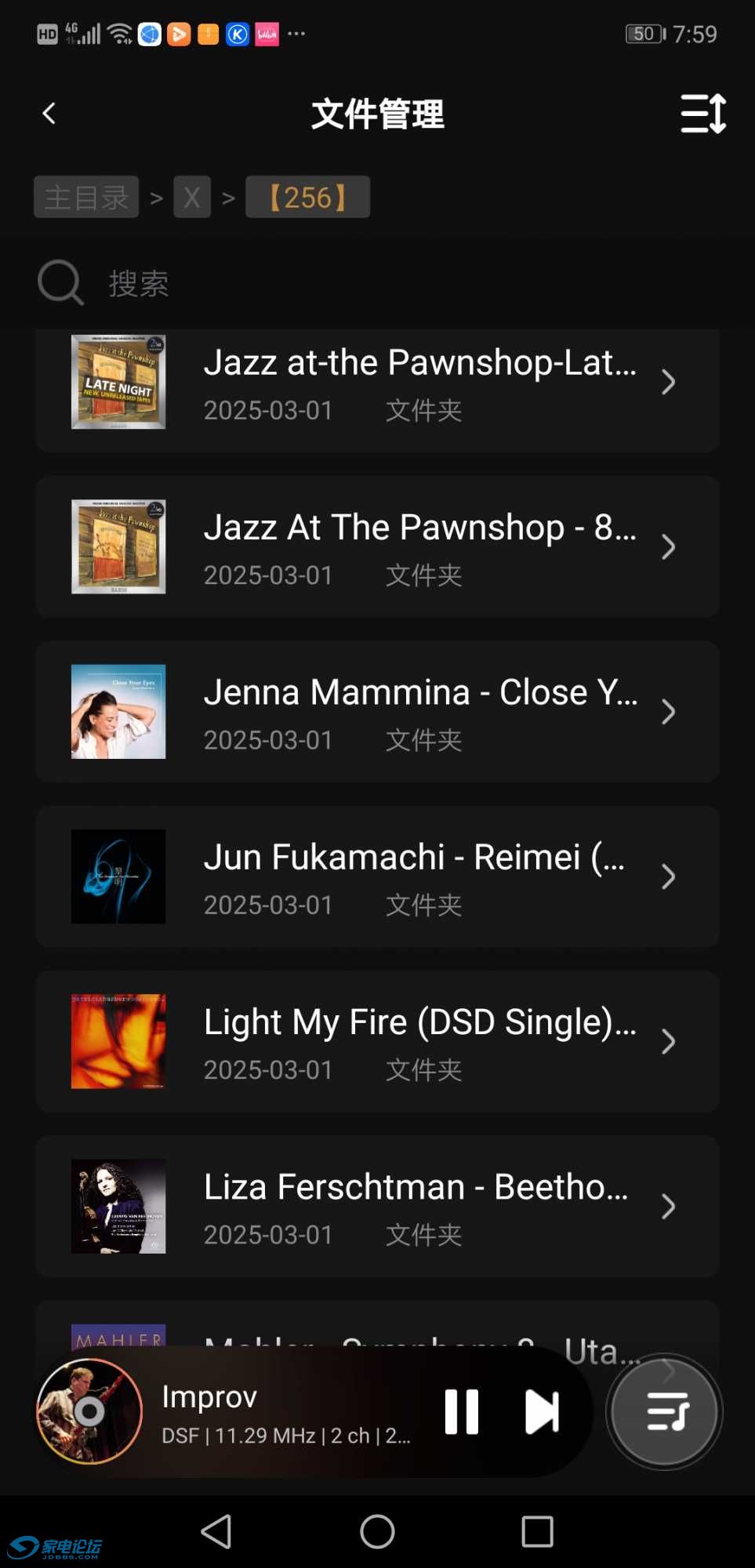This screenshot has height=1568, width=755.
Task: Pause the Improv track
Action: 462,1411
